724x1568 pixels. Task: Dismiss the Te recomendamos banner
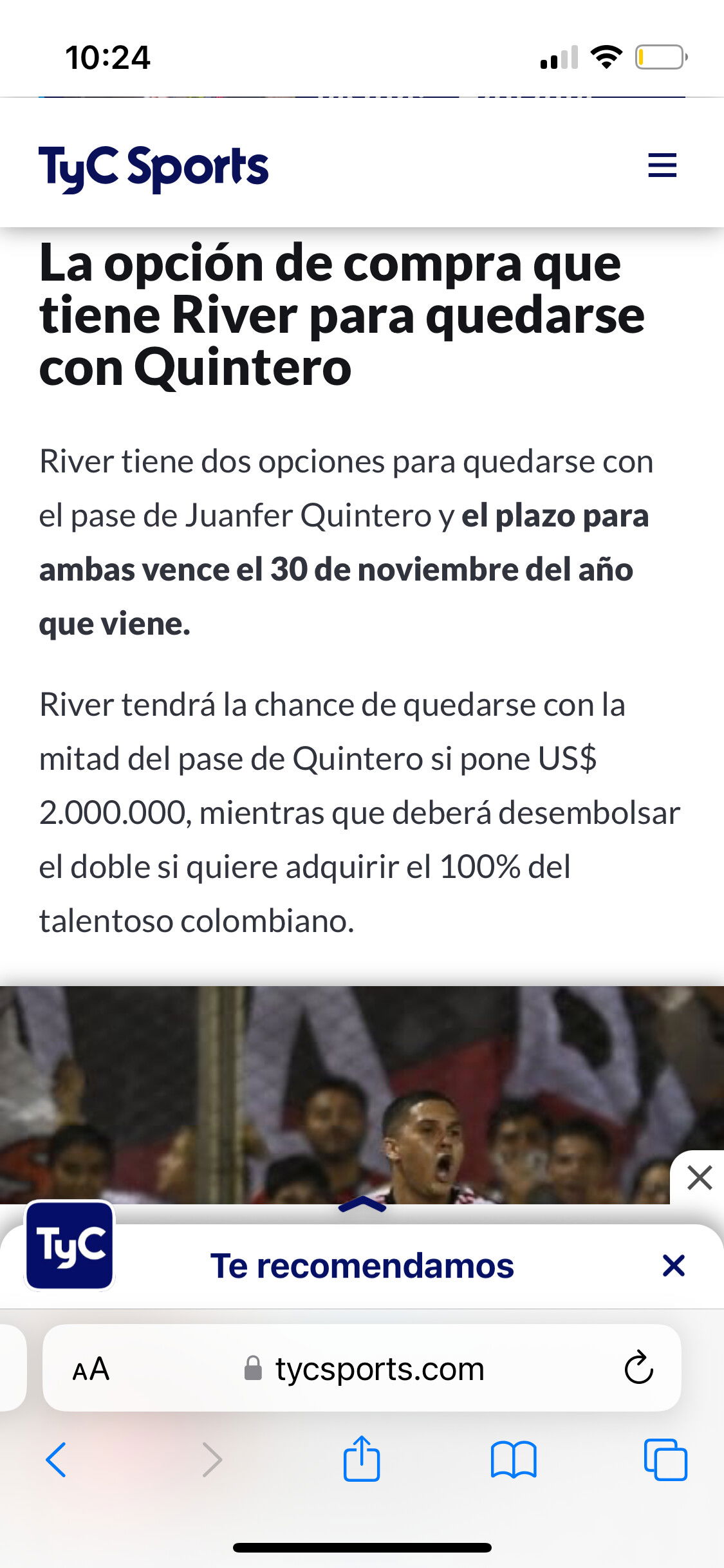[674, 1265]
